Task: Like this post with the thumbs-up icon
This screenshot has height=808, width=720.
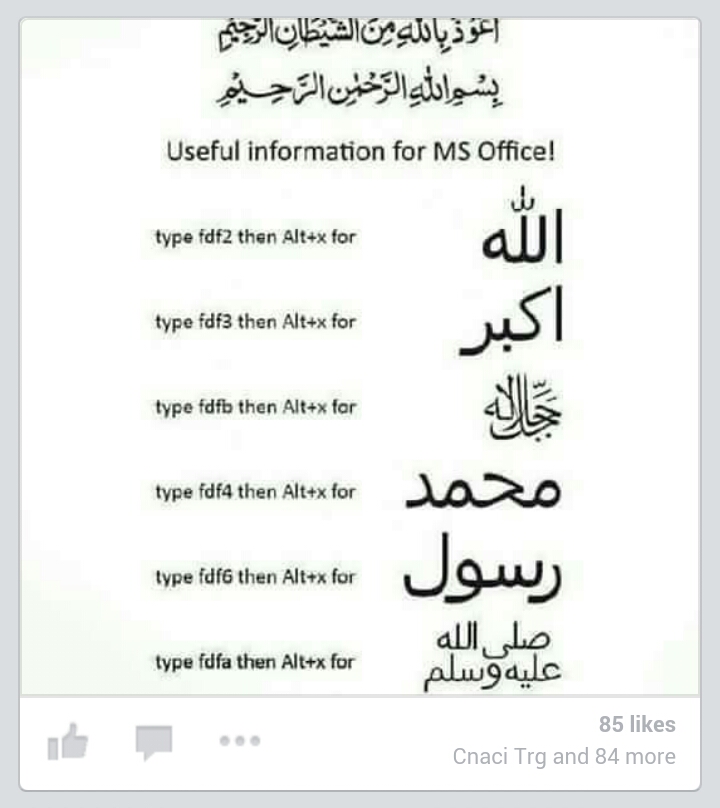Action: click(x=68, y=742)
